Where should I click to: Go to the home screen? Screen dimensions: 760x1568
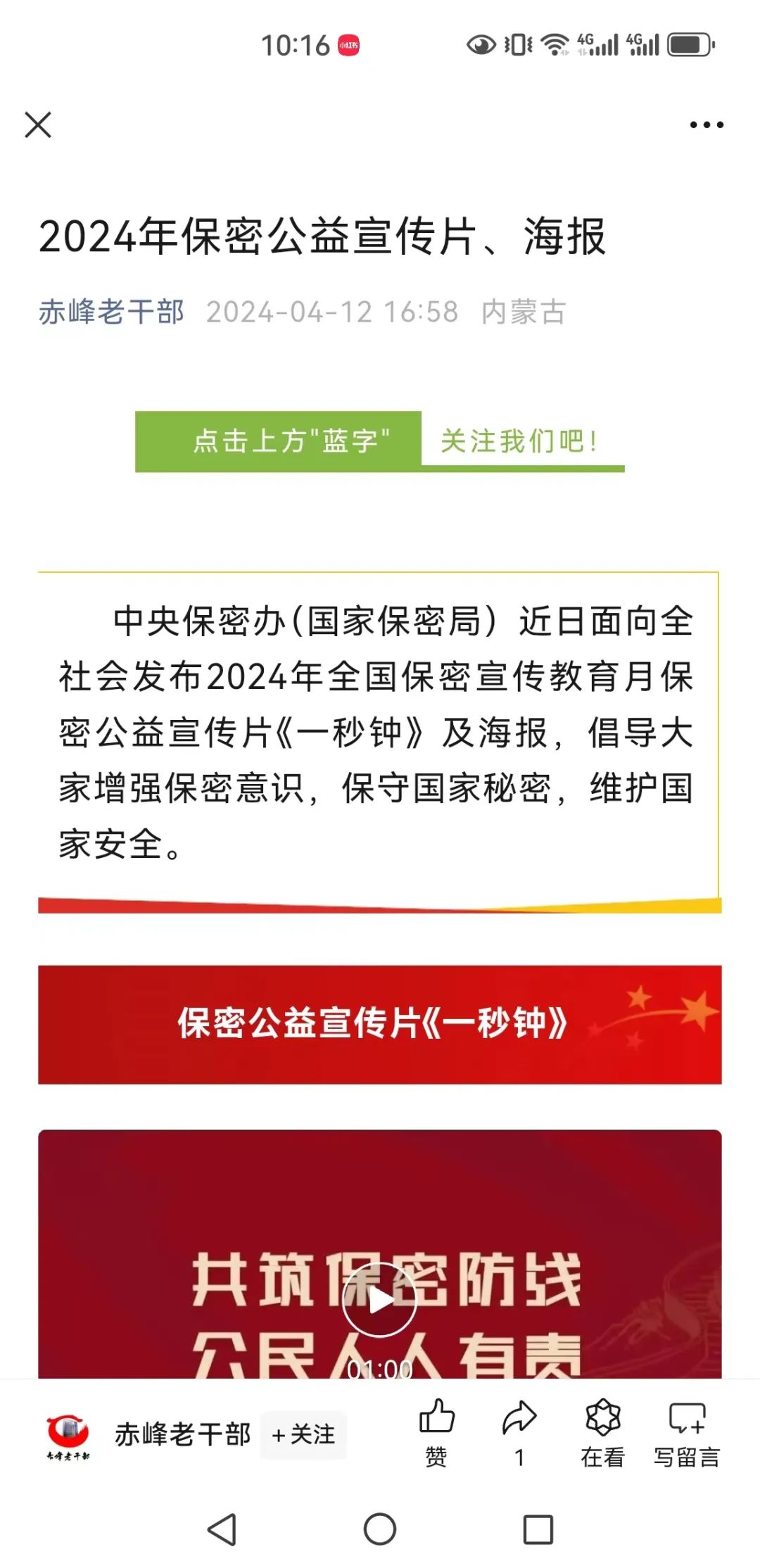pos(380,1529)
